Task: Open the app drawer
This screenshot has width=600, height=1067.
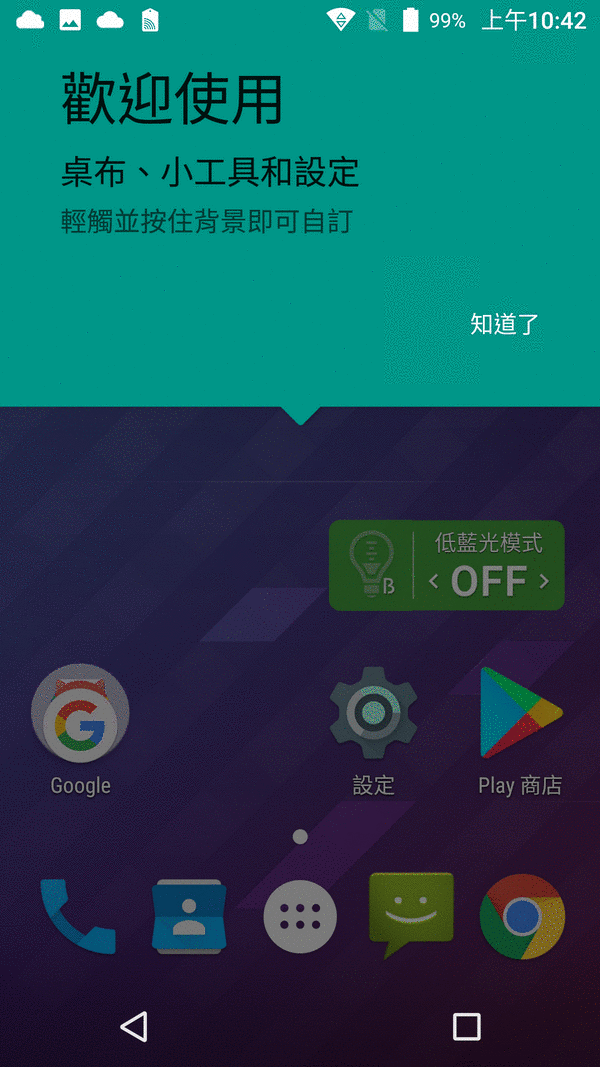Action: coord(300,917)
